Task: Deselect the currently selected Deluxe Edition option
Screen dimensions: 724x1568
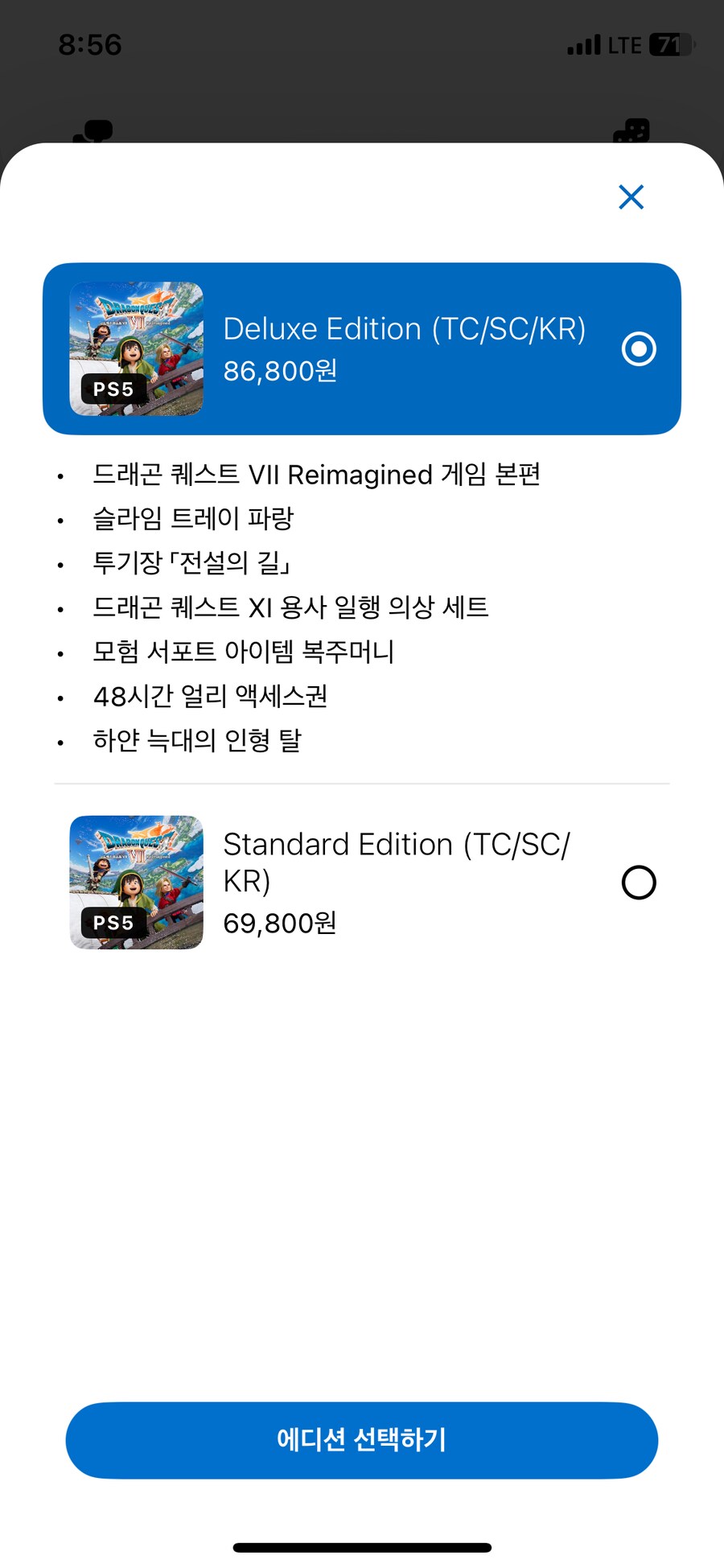Action: 638,349
